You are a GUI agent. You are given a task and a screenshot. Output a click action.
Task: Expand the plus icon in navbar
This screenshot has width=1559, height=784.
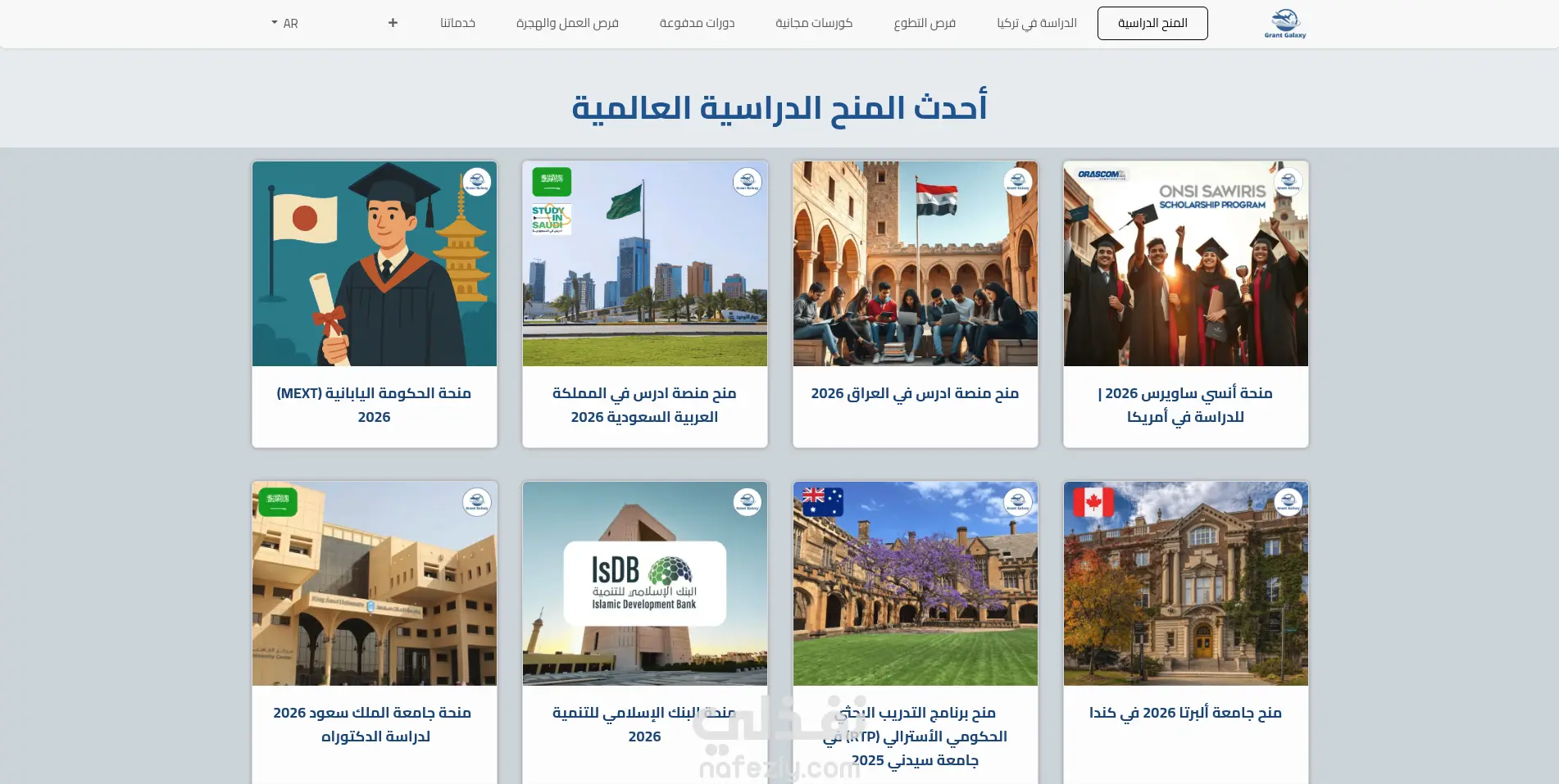click(393, 23)
